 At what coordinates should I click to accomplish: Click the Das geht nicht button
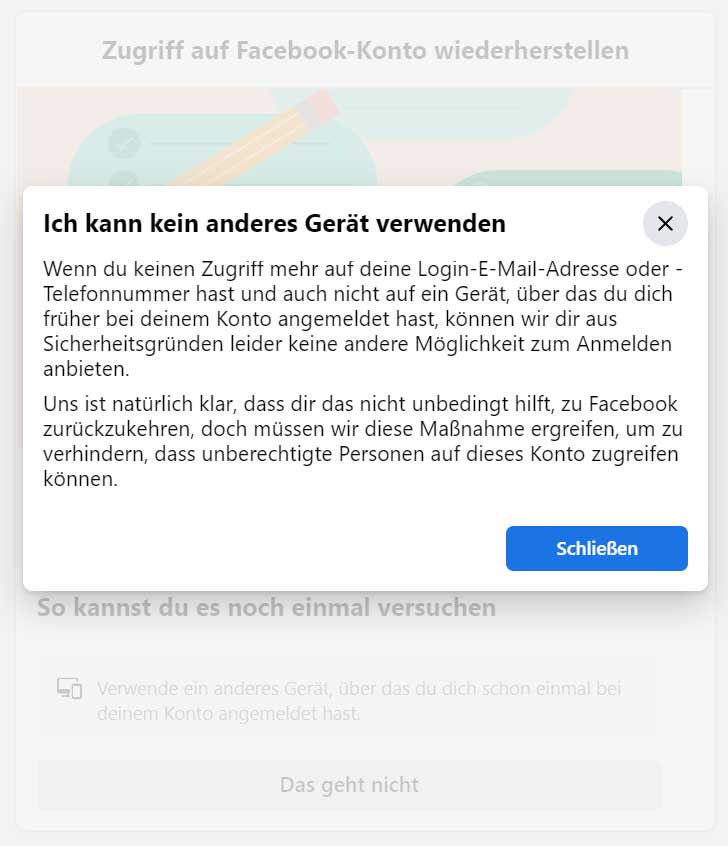tap(349, 785)
